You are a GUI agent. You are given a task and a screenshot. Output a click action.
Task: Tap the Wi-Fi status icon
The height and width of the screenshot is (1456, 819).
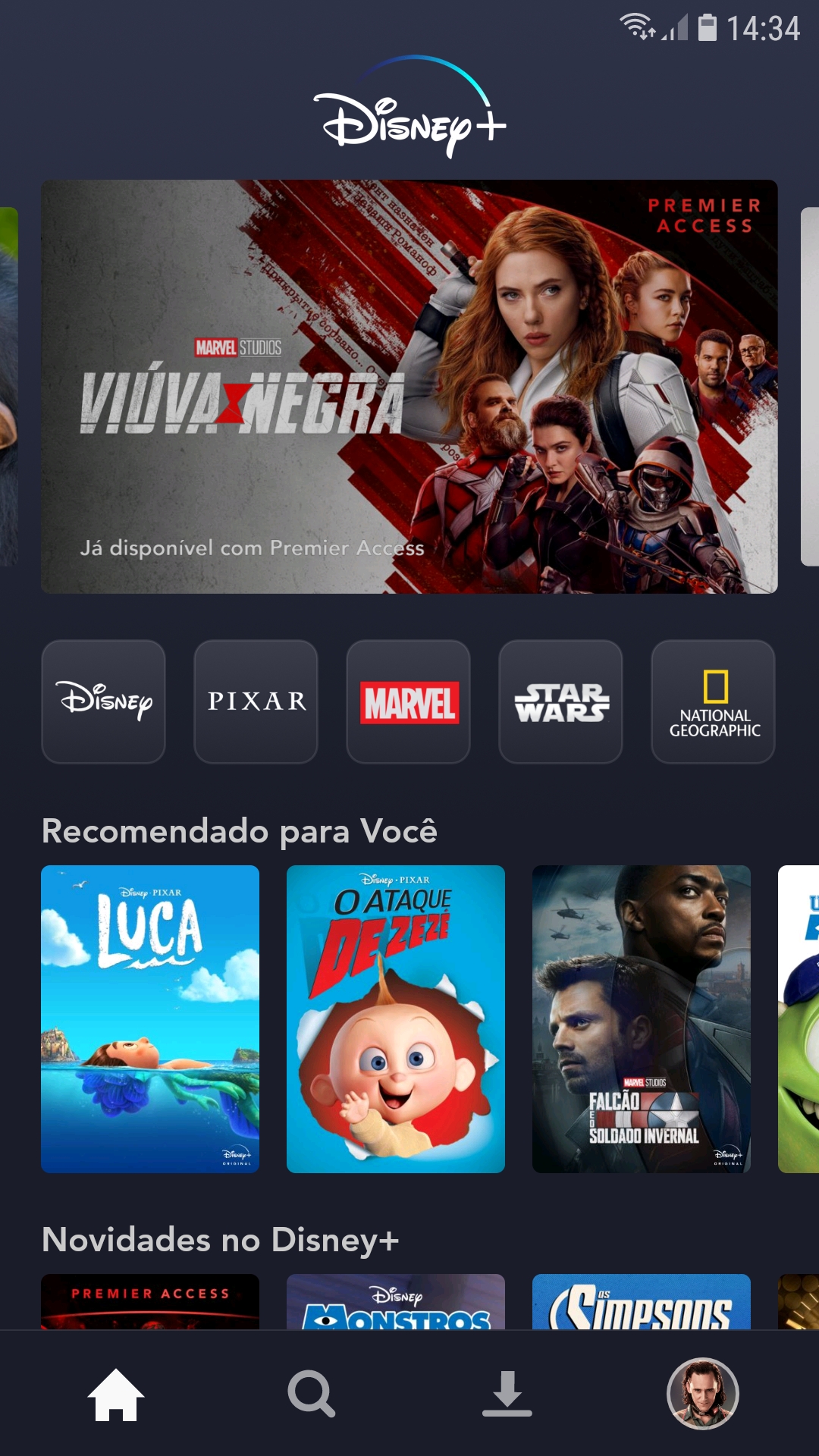tap(637, 27)
